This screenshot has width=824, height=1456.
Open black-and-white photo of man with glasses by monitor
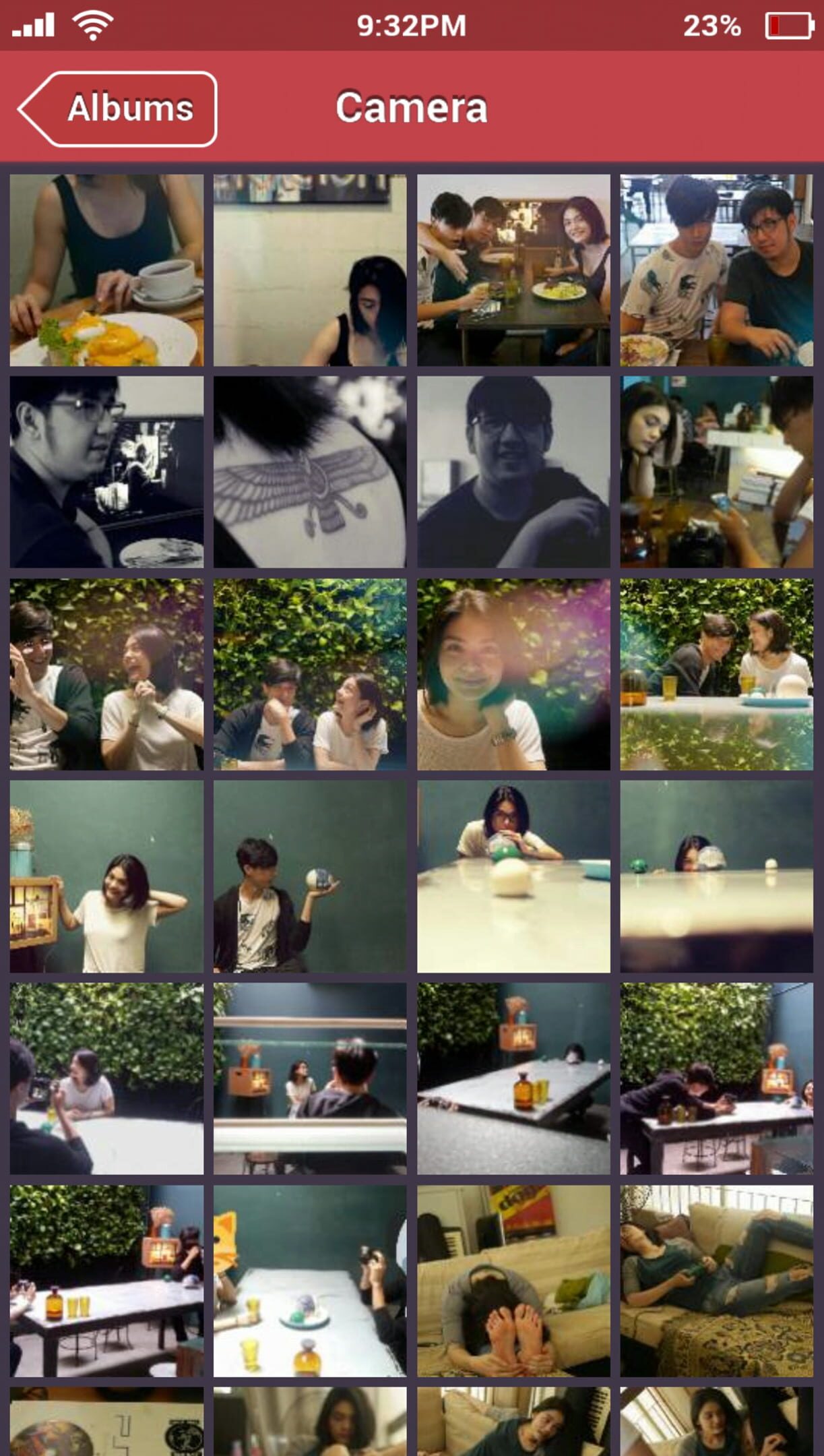[106, 472]
